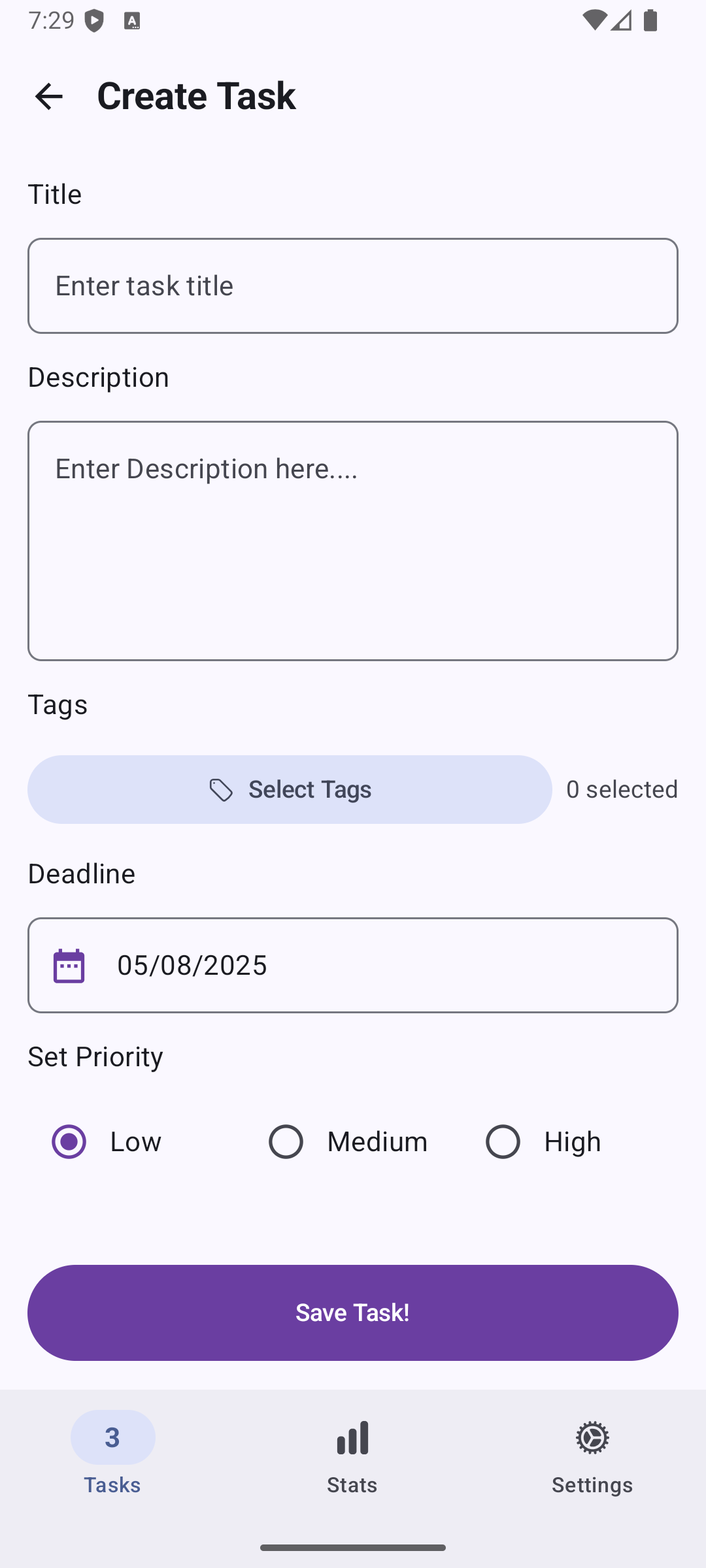Tap the Tasks label in bottom navigation
The image size is (706, 1568).
point(112,1484)
